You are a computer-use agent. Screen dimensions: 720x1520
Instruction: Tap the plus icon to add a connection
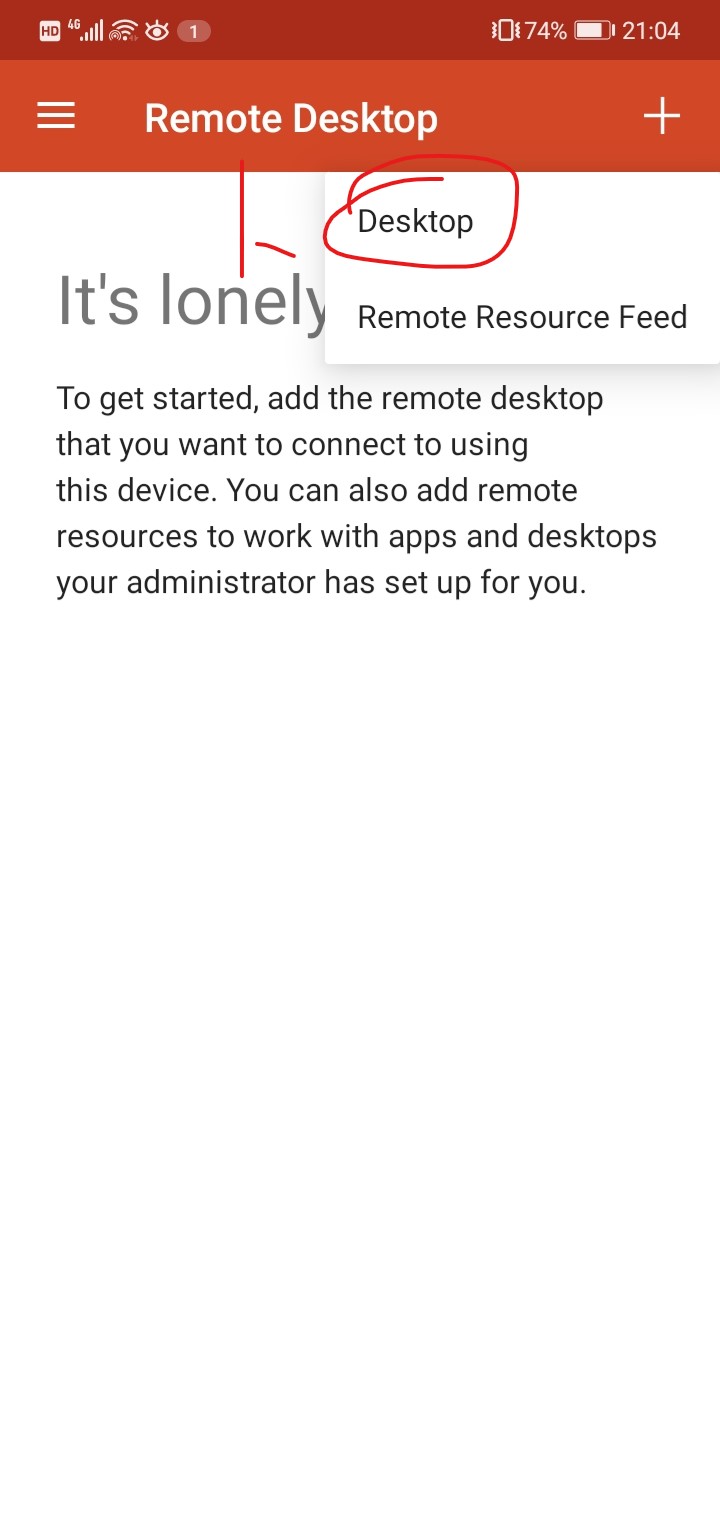[x=661, y=115]
